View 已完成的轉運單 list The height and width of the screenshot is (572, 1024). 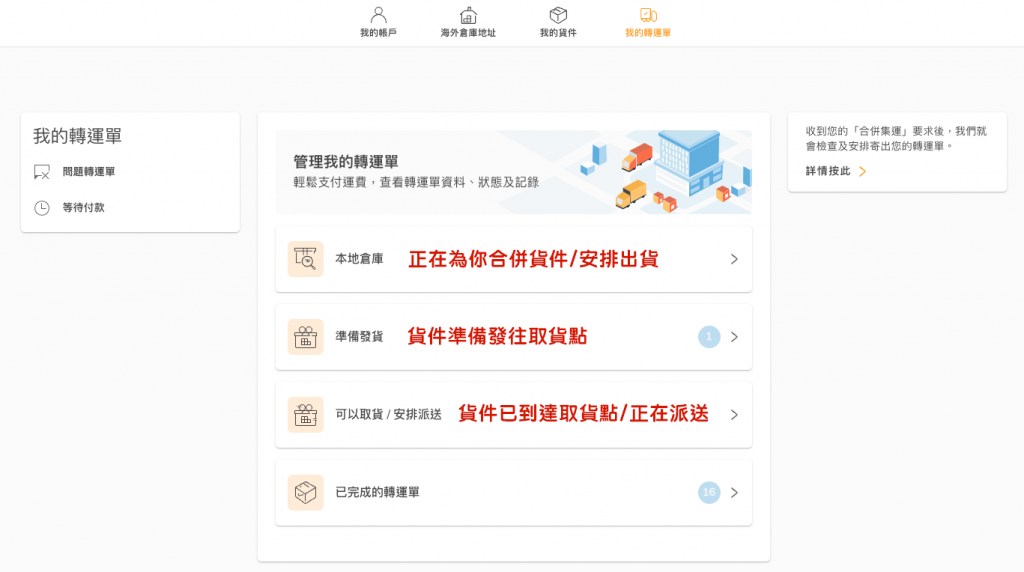tap(513, 493)
